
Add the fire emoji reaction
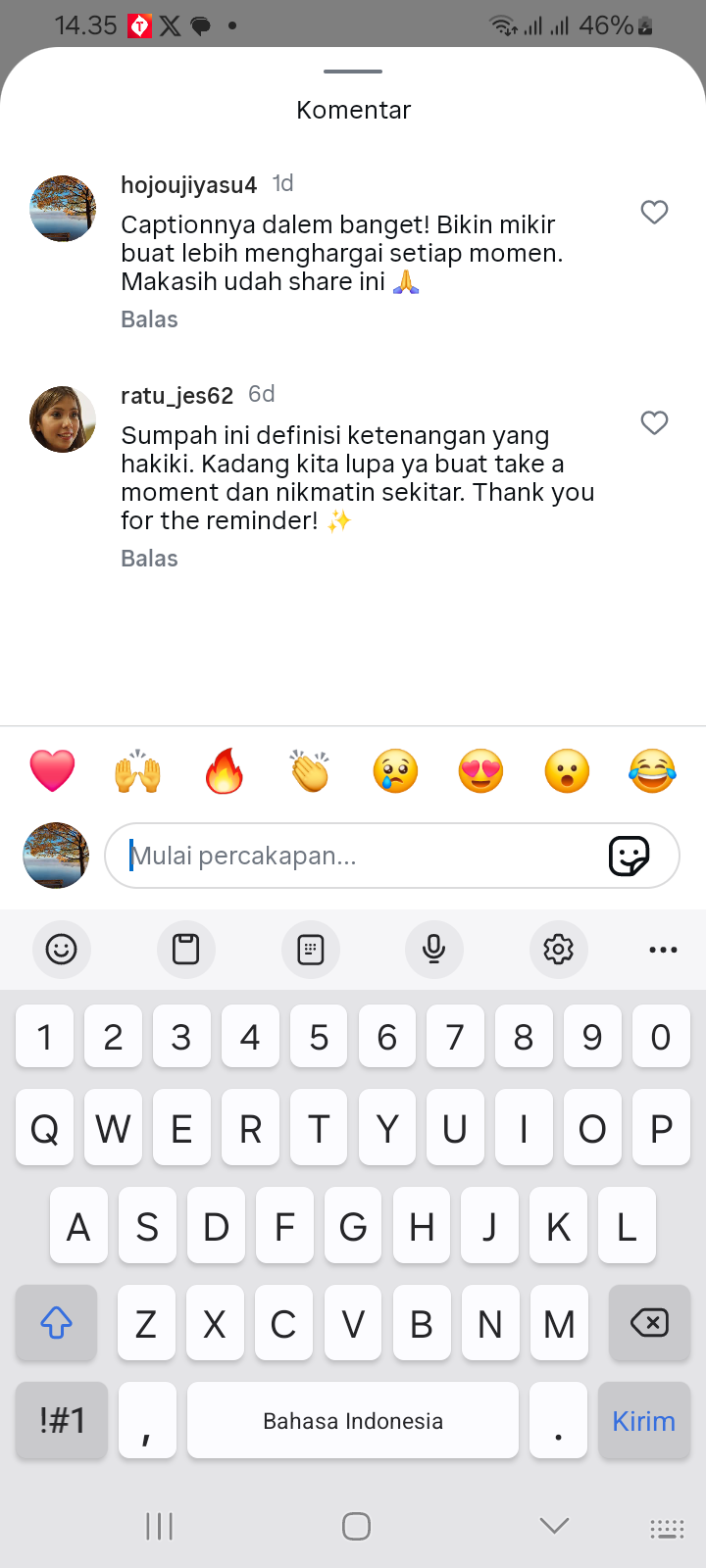pos(224,771)
